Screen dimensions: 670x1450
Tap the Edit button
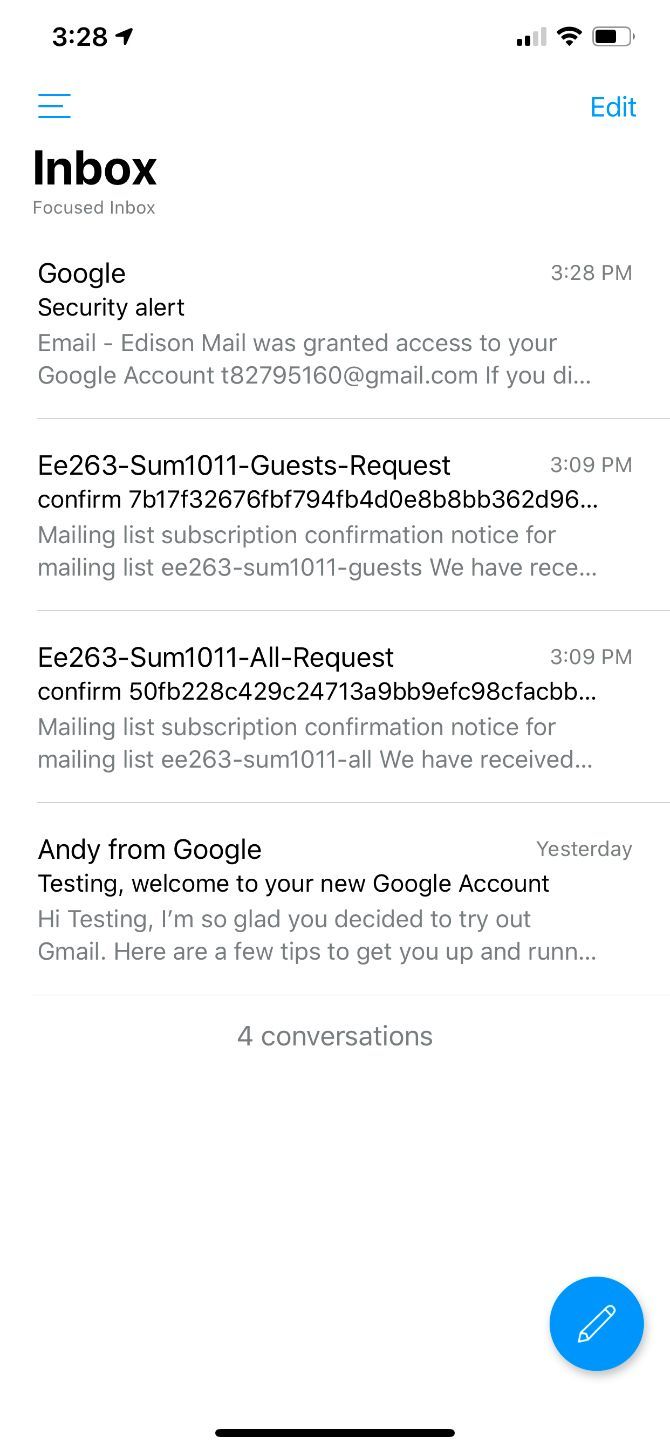613,107
